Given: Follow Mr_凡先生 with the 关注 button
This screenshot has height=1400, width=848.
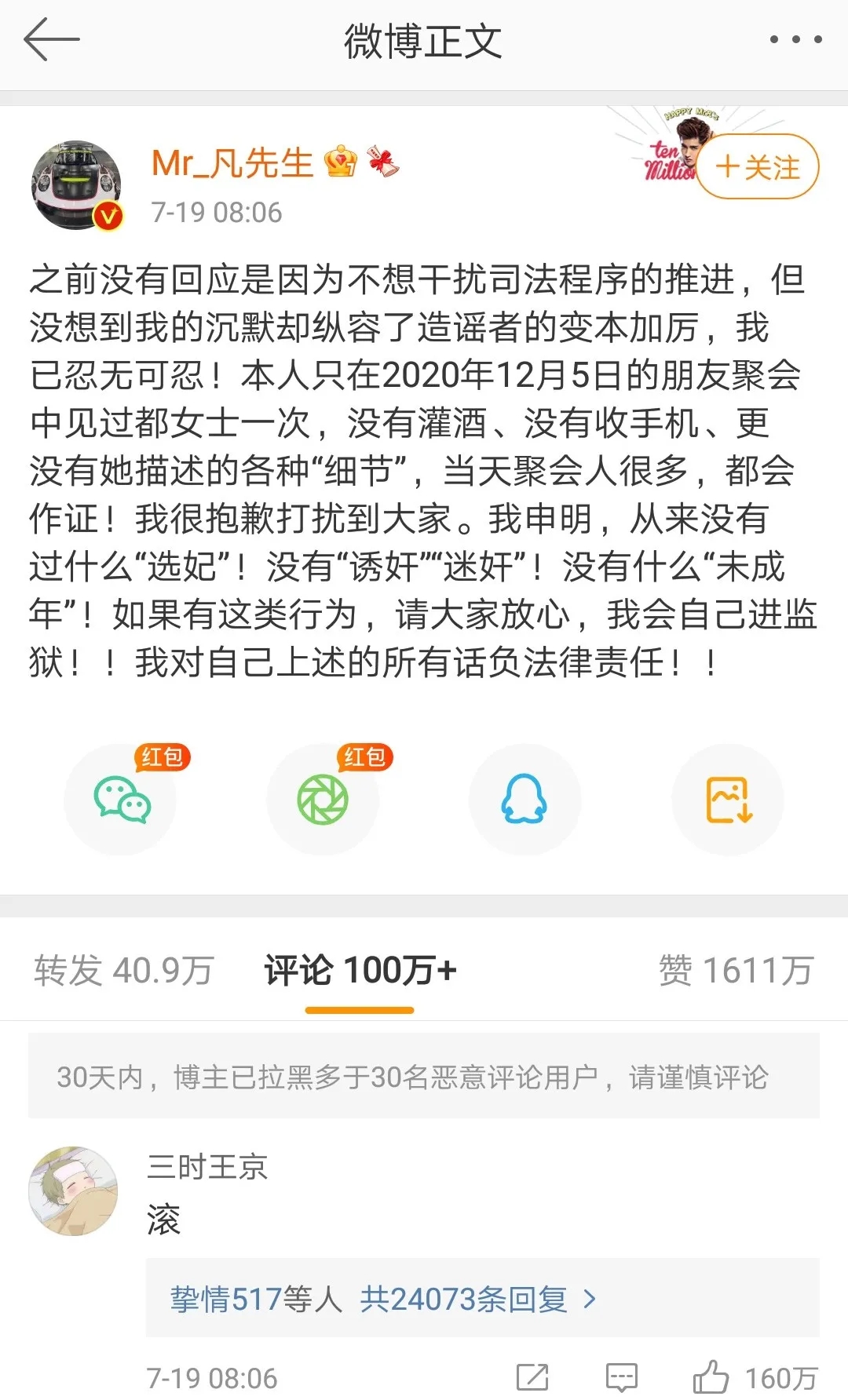Looking at the screenshot, I should pyautogui.click(x=758, y=166).
